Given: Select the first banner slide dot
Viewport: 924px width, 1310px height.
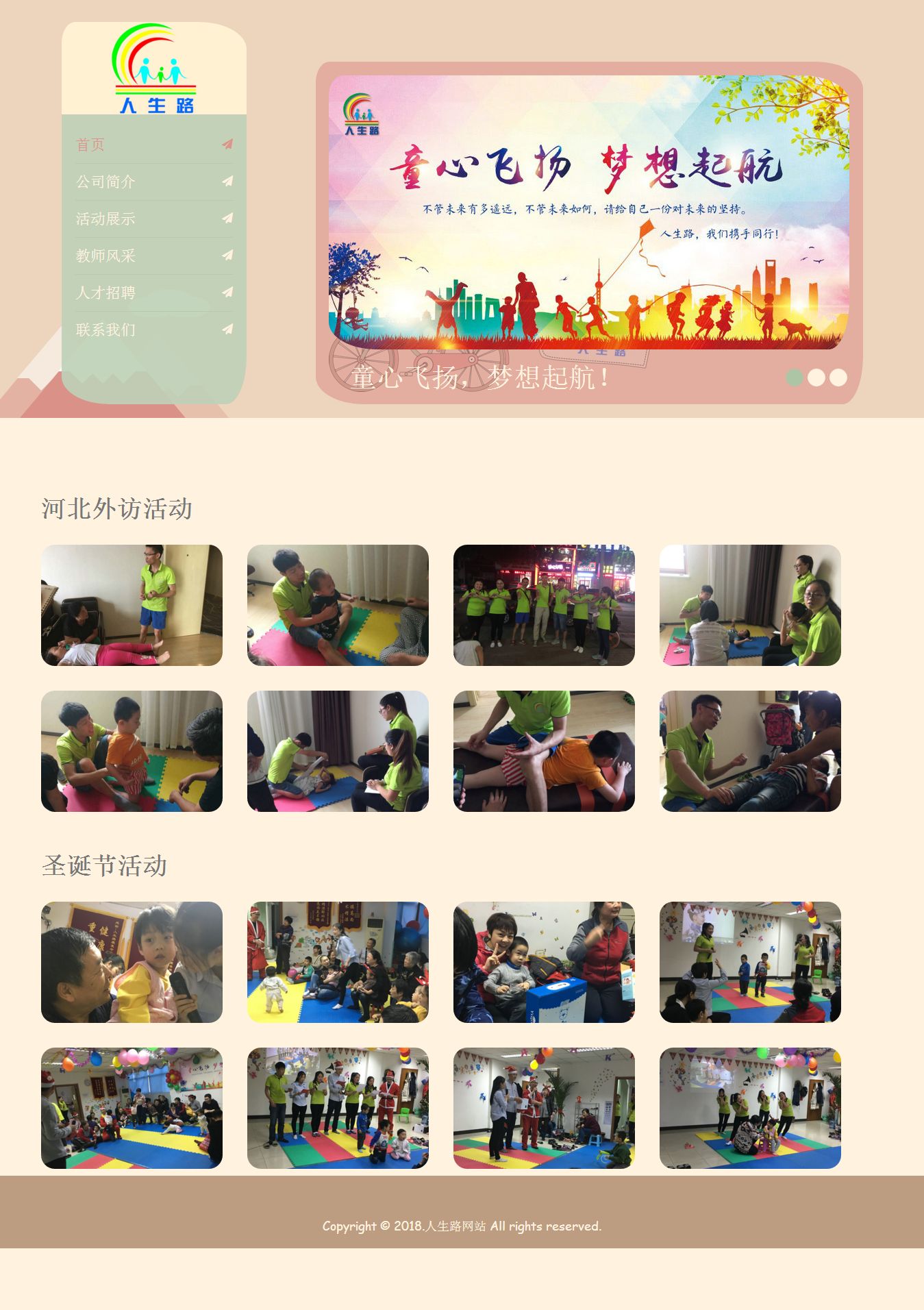Looking at the screenshot, I should (794, 378).
